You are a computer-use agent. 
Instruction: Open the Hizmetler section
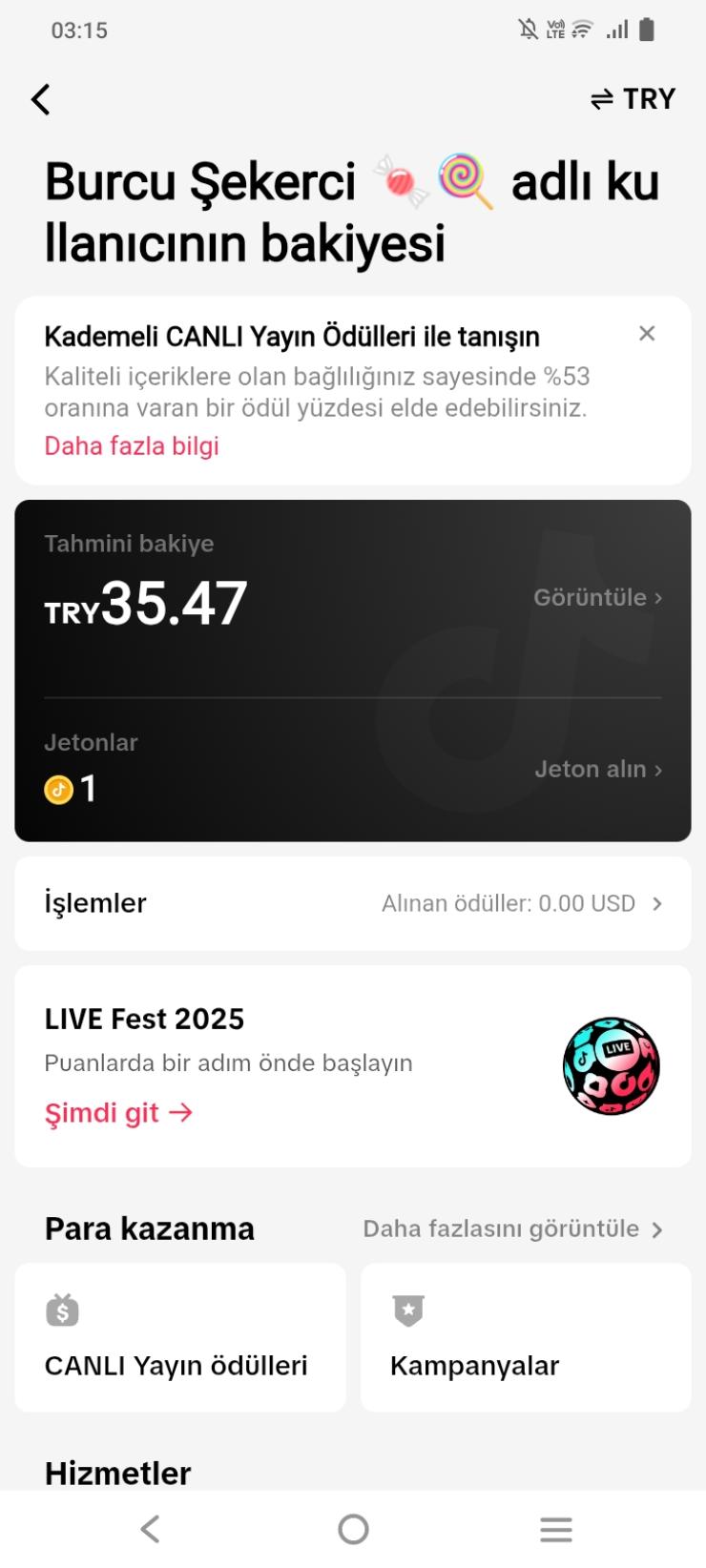click(116, 1473)
